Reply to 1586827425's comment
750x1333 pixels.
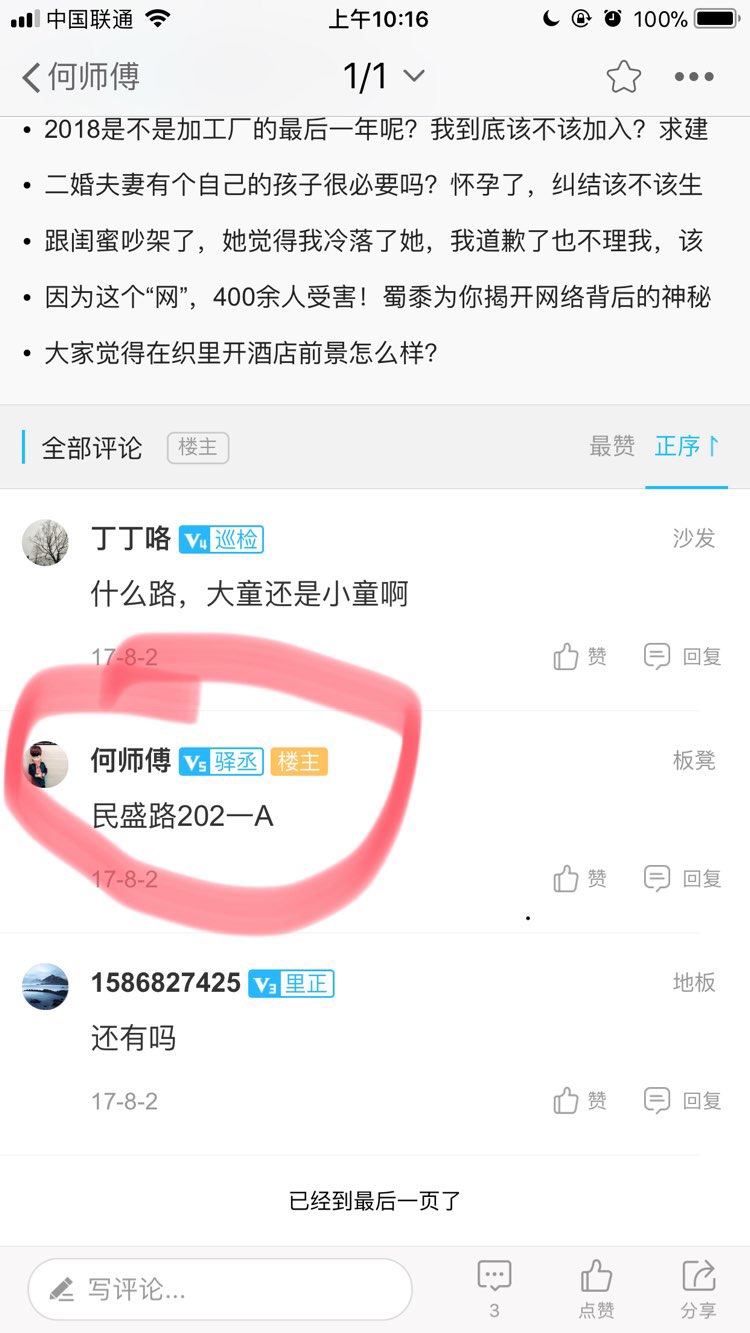(x=683, y=1101)
